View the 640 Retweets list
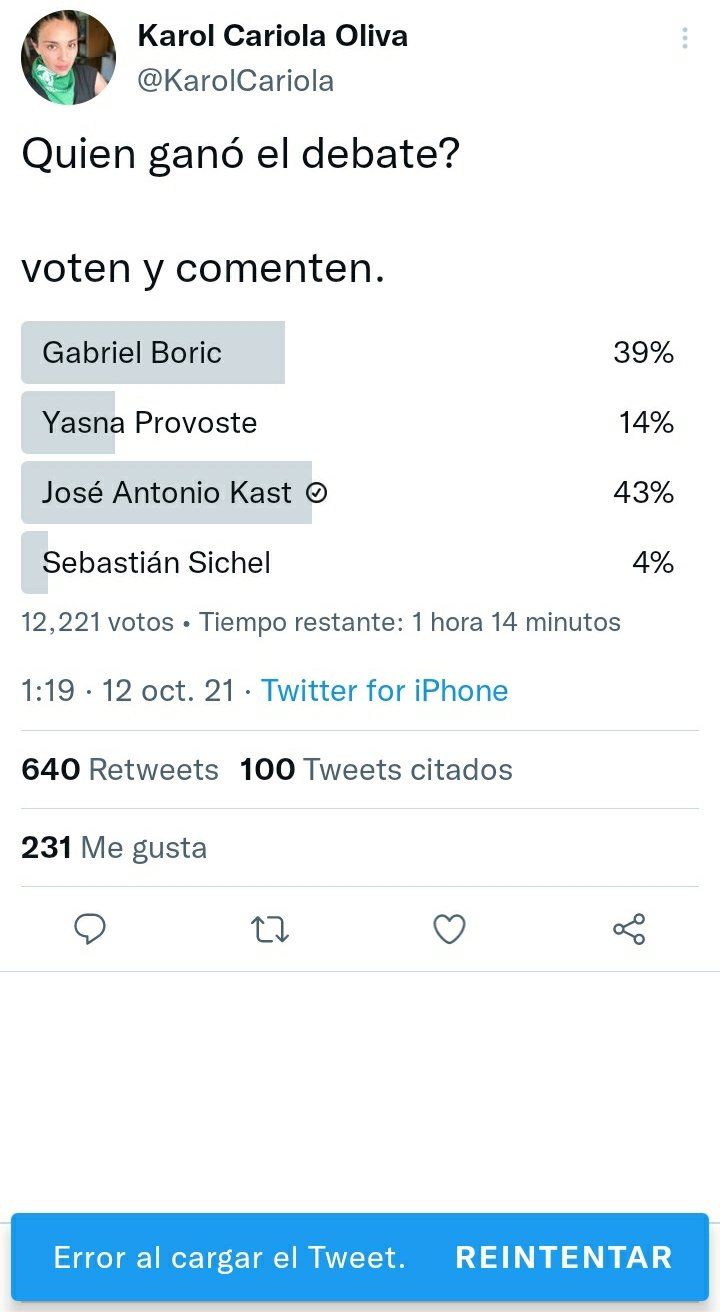The height and width of the screenshot is (1312, 720). point(120,769)
